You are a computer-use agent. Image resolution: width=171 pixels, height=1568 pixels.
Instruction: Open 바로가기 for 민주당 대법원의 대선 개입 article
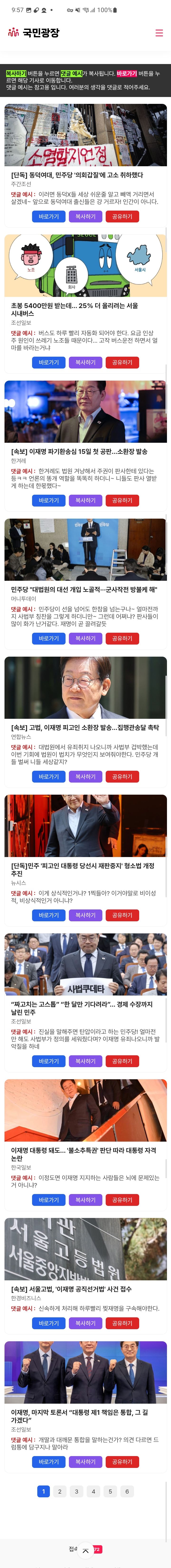(x=49, y=639)
